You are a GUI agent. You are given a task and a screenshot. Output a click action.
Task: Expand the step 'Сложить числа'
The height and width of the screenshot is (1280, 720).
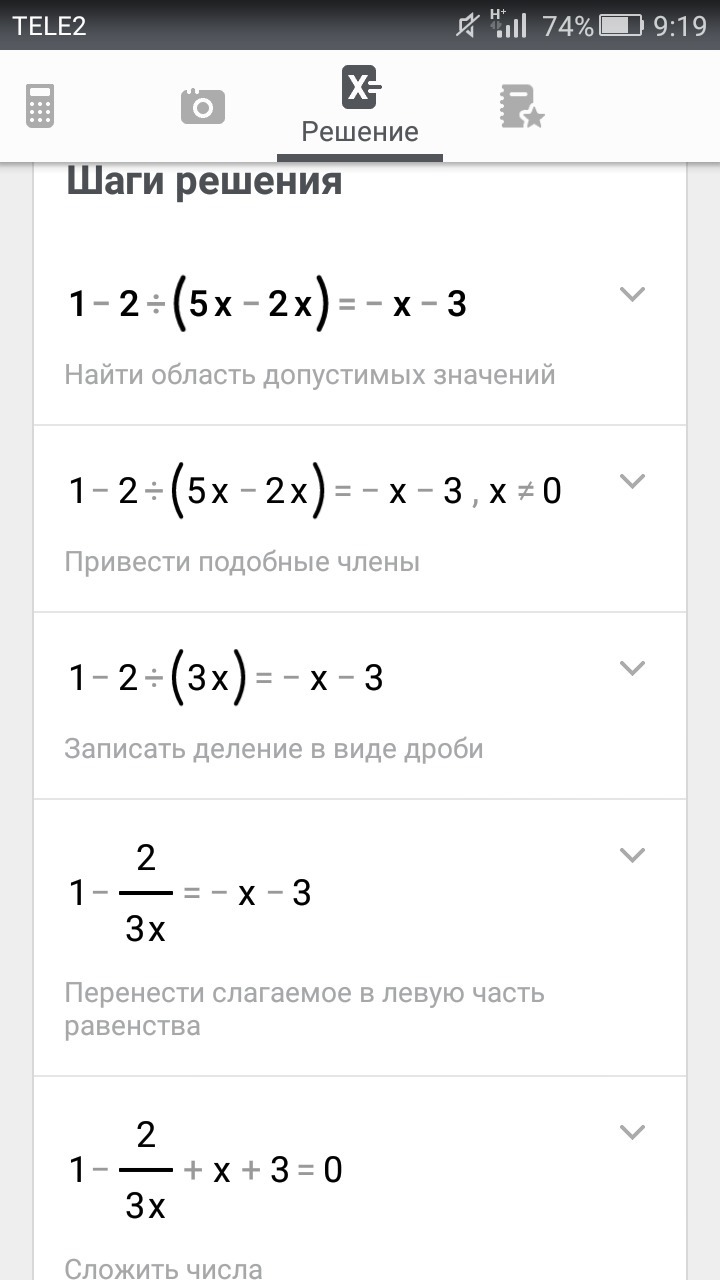tap(632, 1132)
